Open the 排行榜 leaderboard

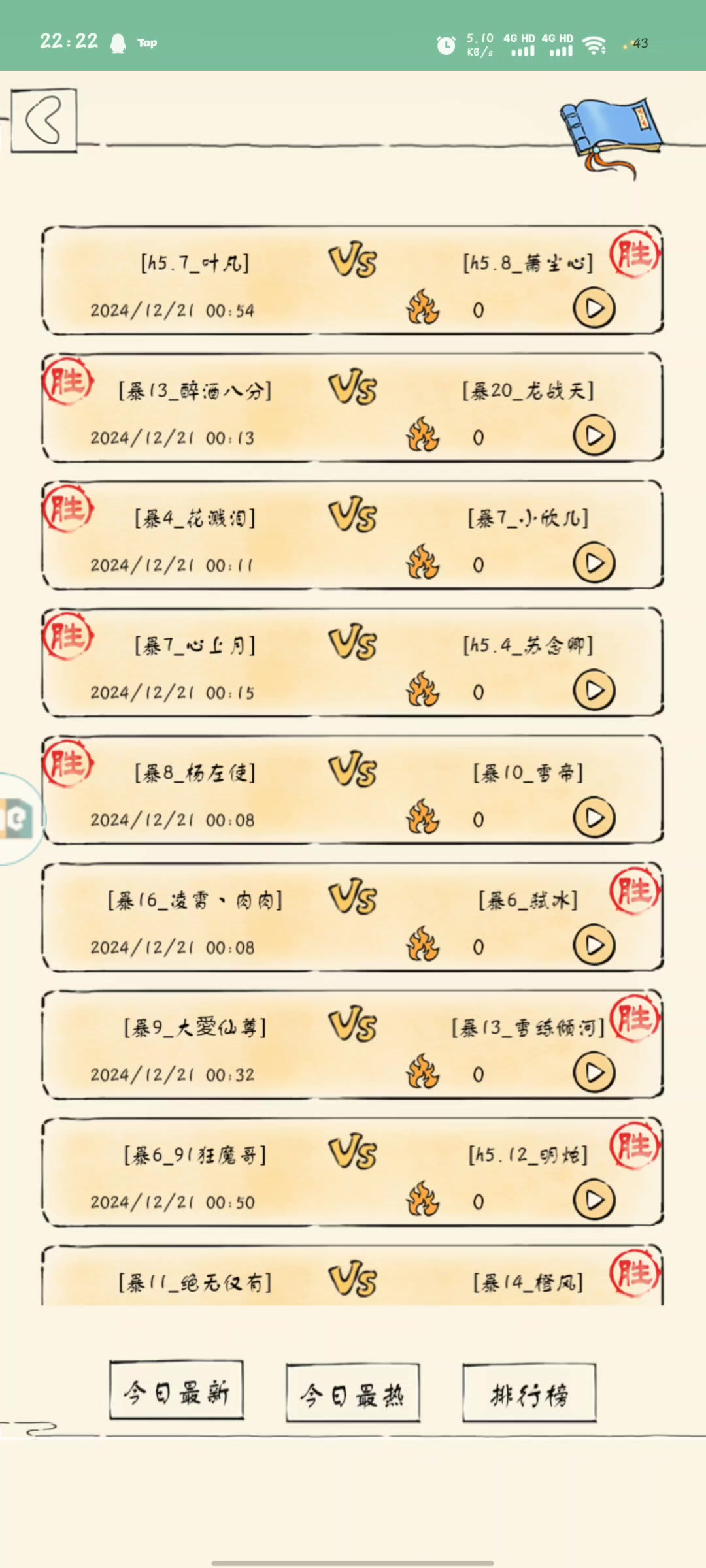click(529, 1395)
